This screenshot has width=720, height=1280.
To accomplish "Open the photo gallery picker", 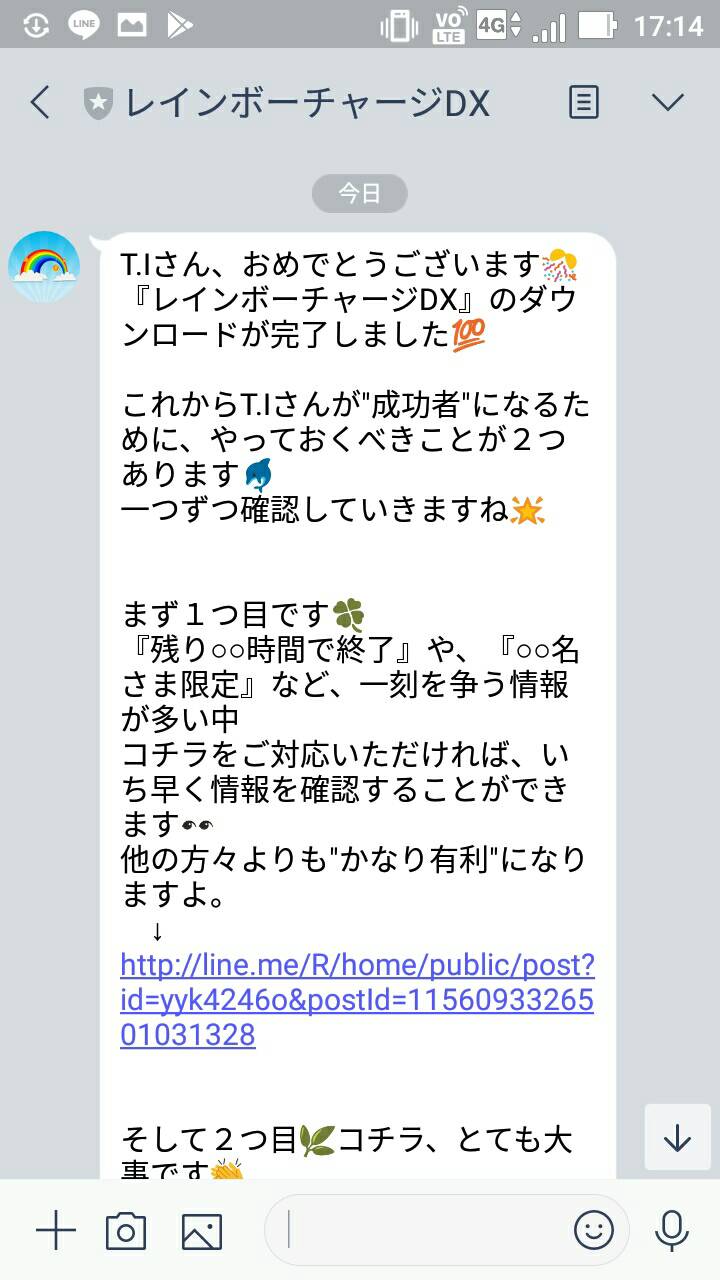I will 201,1230.
